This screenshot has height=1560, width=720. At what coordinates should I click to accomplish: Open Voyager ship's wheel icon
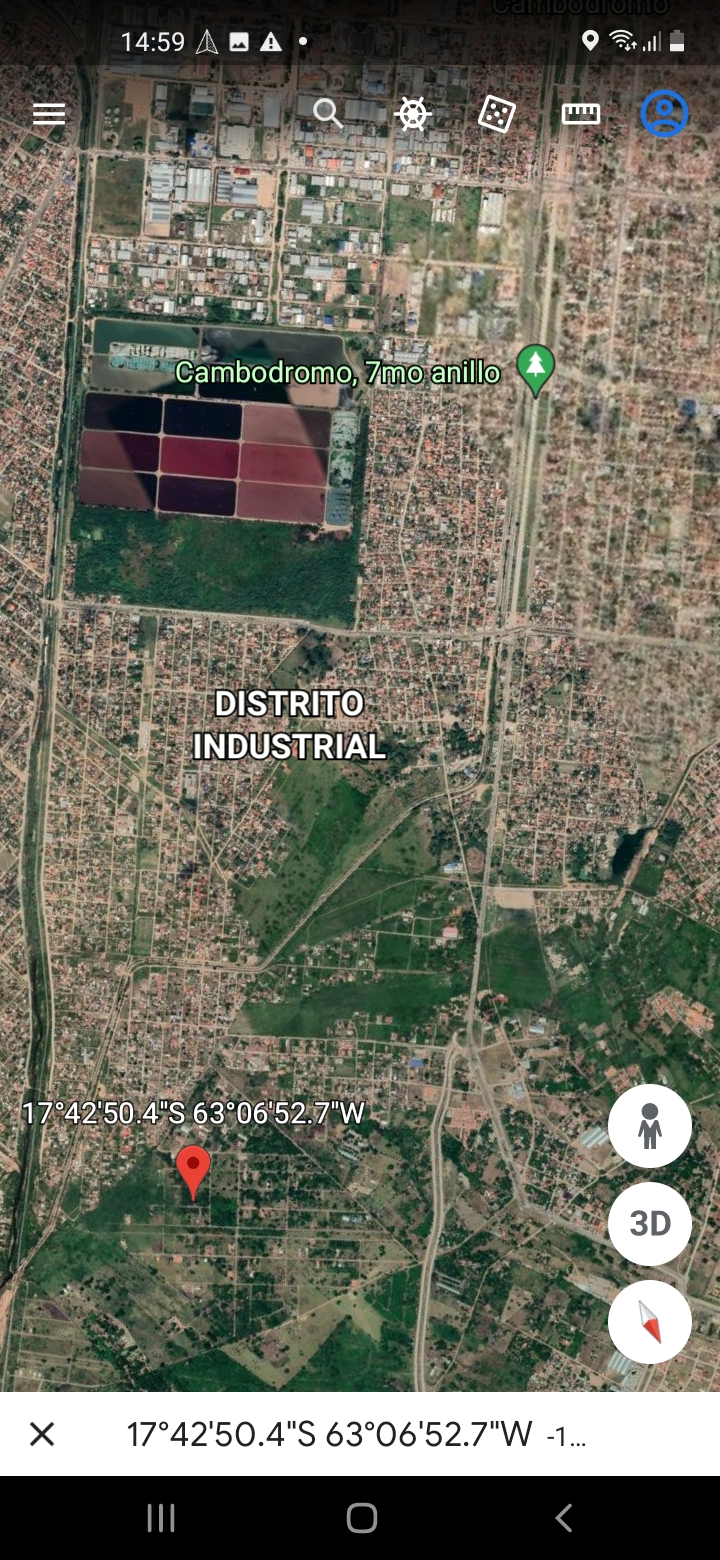point(412,114)
